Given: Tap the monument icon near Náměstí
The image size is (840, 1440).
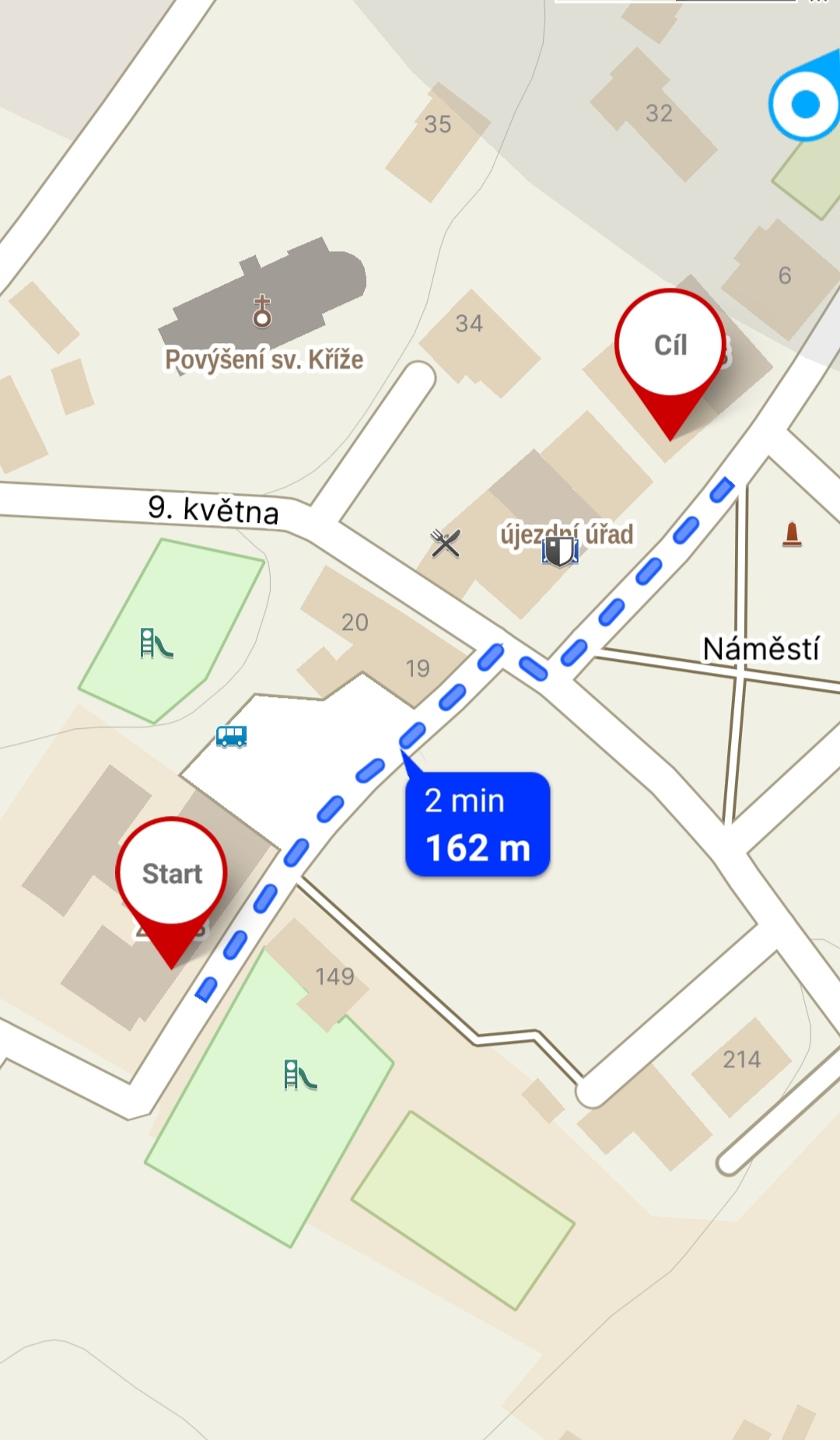Looking at the screenshot, I should click(x=792, y=534).
